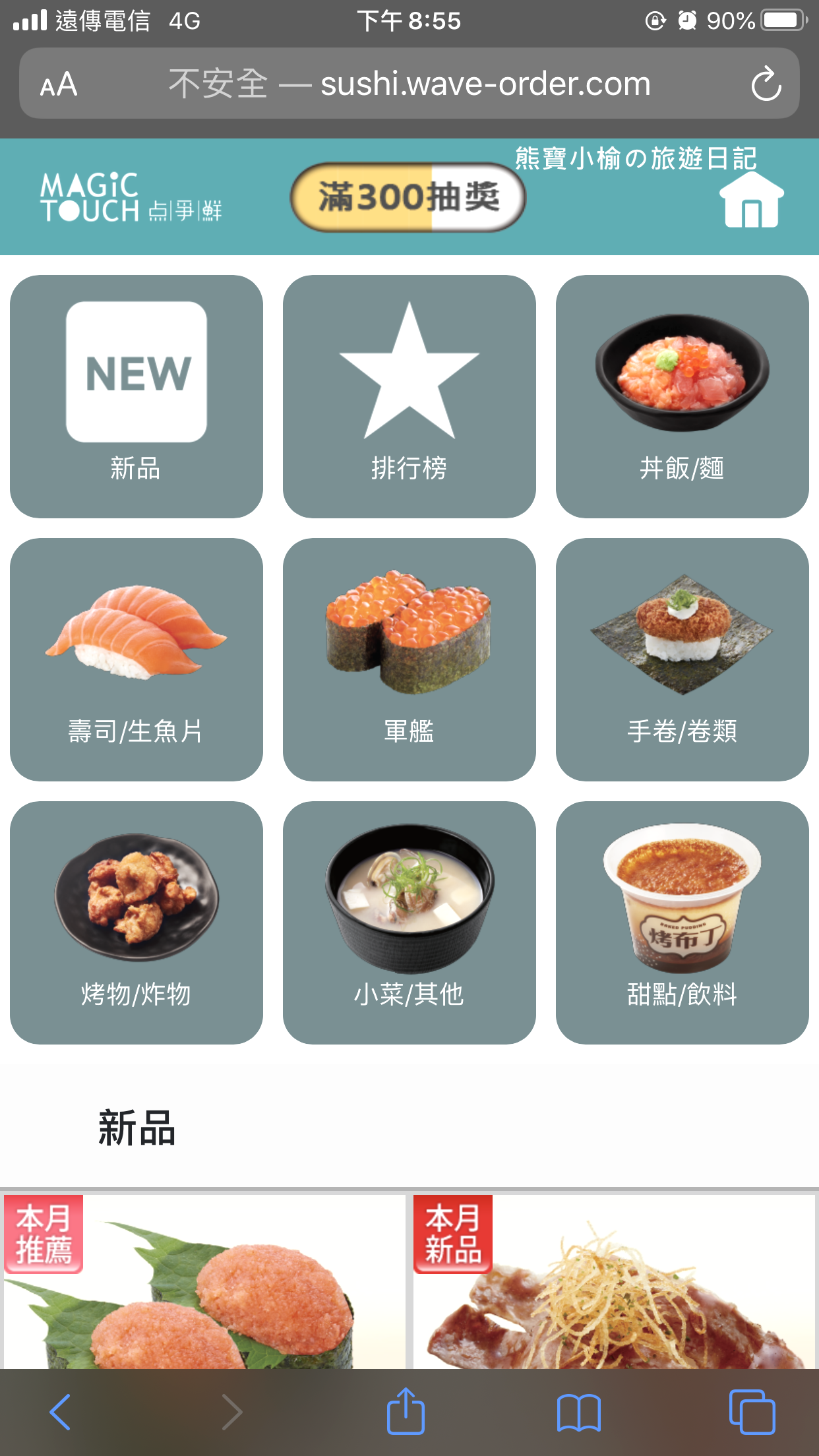The image size is (819, 1456).
Task: Open the 軍艦 gunkan category icon
Action: [409, 659]
